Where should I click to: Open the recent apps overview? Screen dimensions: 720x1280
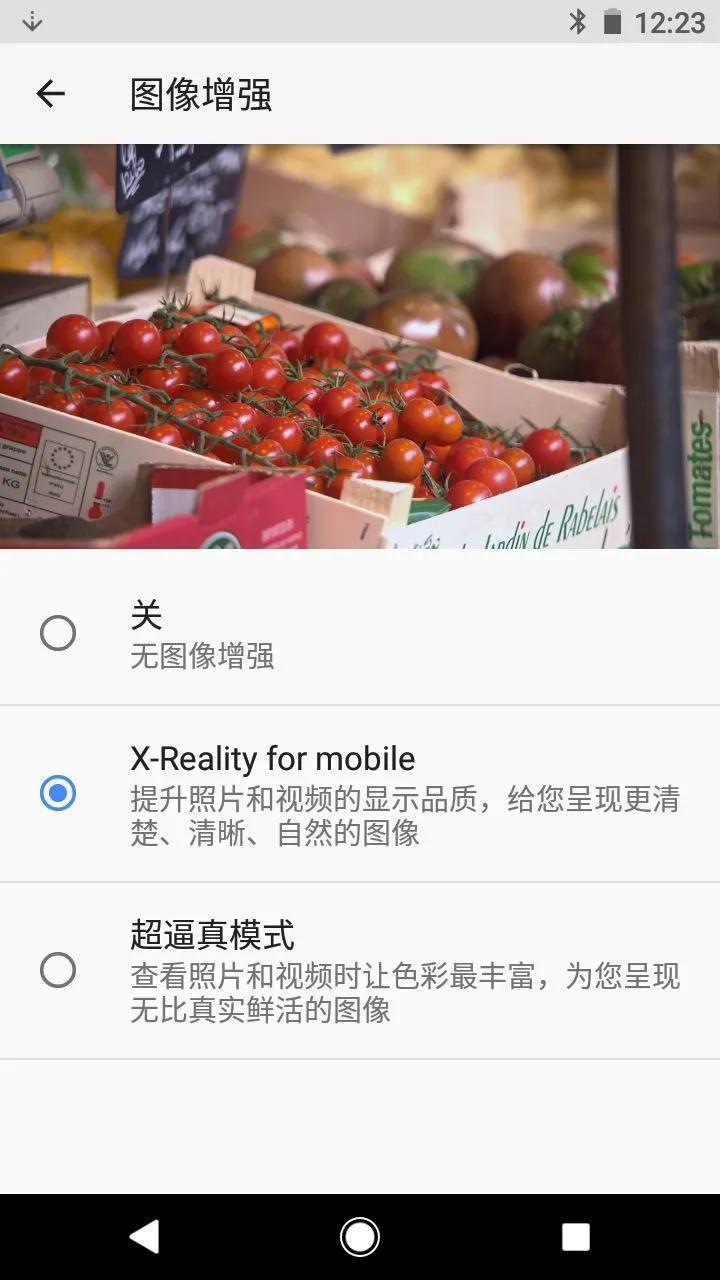576,1237
